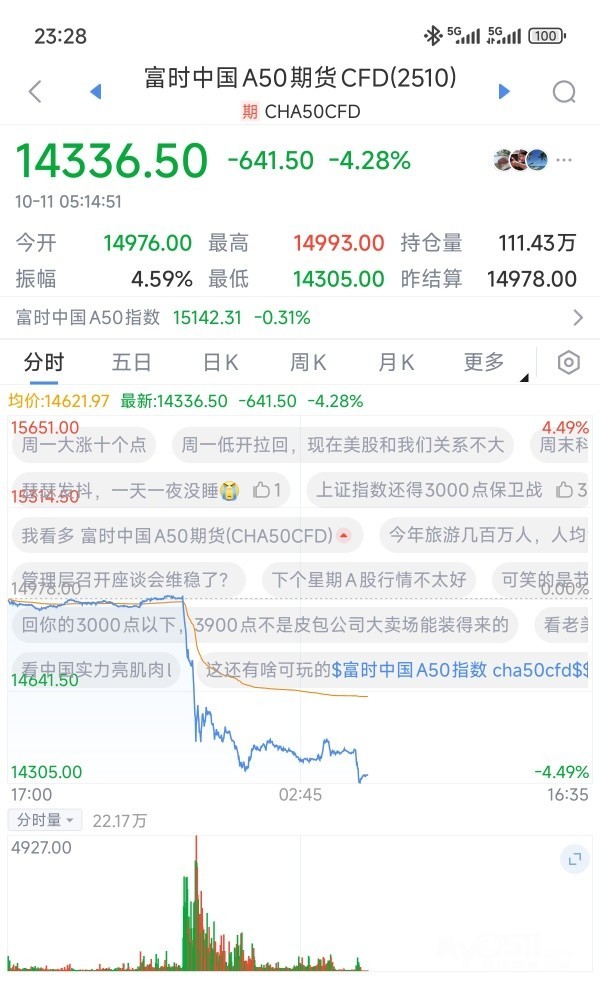Expand the 更多 chart period dropdown
This screenshot has width=600, height=983.
(x=485, y=362)
